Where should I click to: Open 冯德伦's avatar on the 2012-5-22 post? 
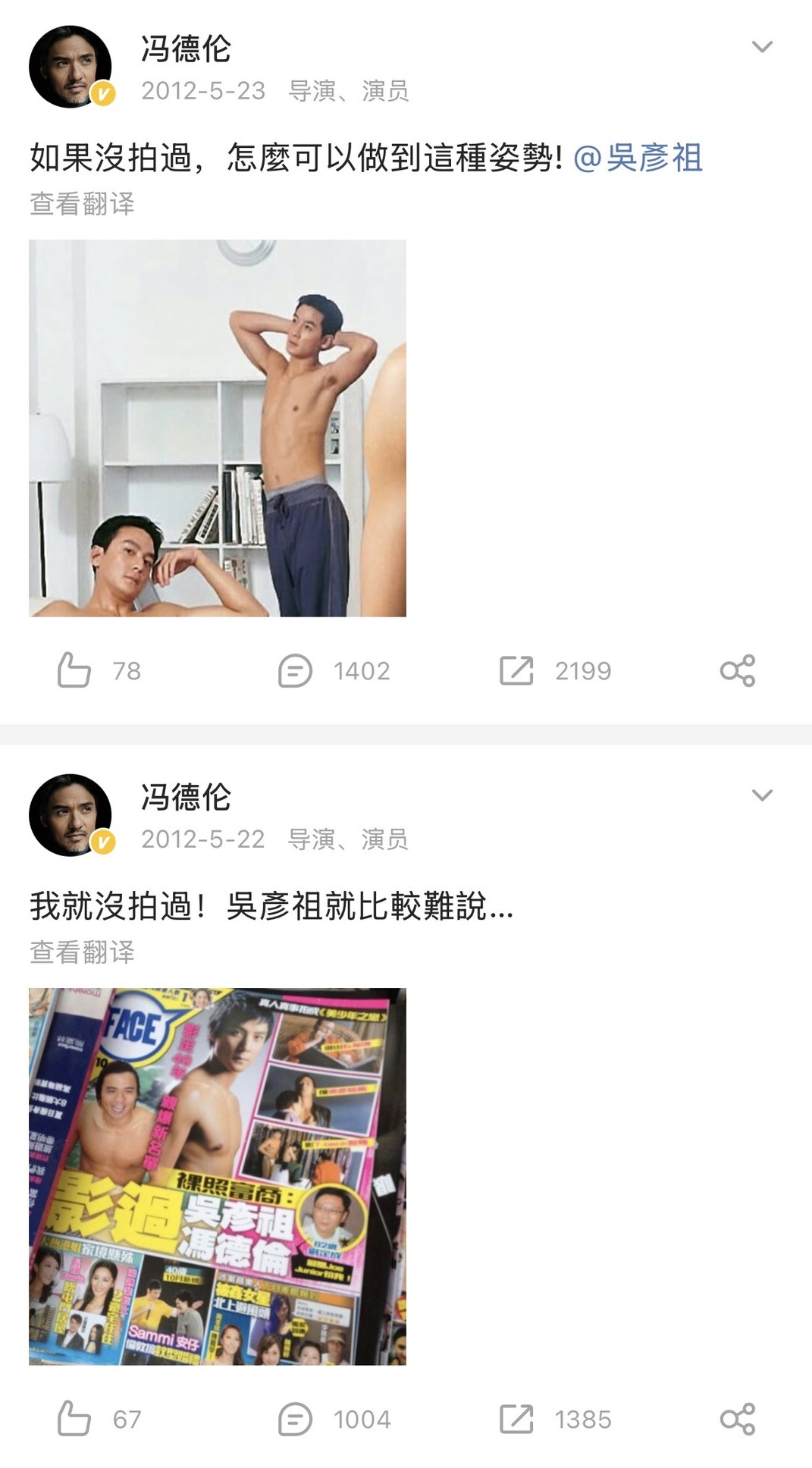click(70, 815)
